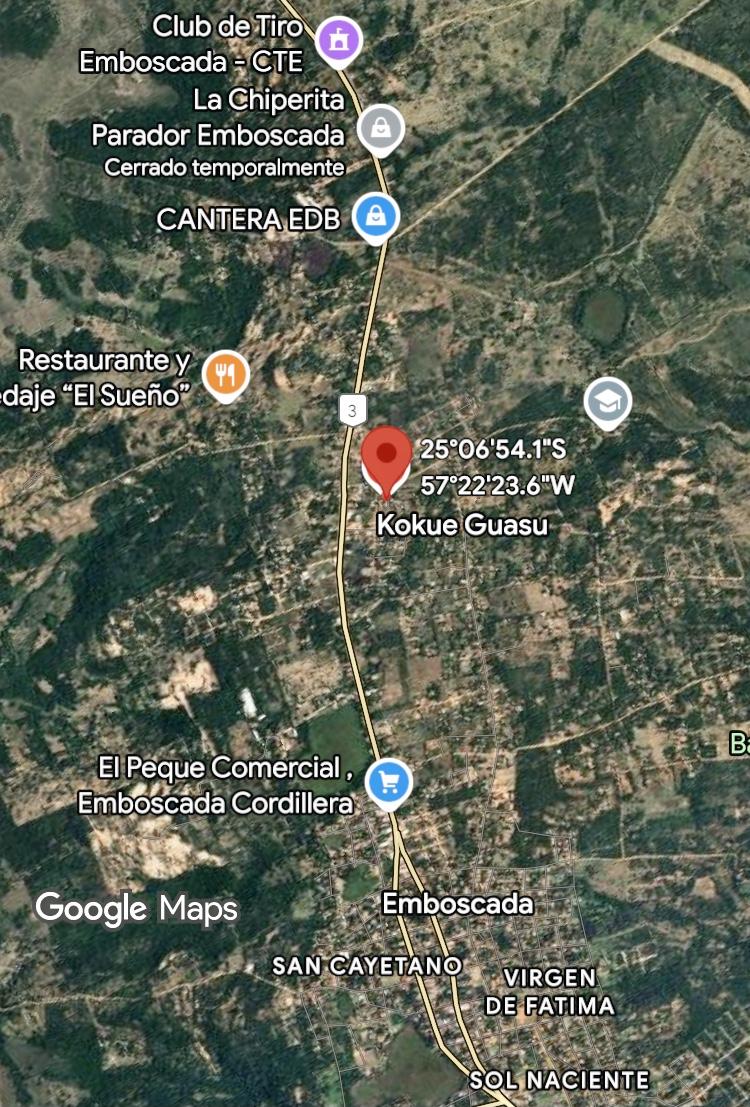The image size is (750, 1107).
Task: Open Restaurante y Hospedaje "El Sueño" marker
Action: coord(226,374)
